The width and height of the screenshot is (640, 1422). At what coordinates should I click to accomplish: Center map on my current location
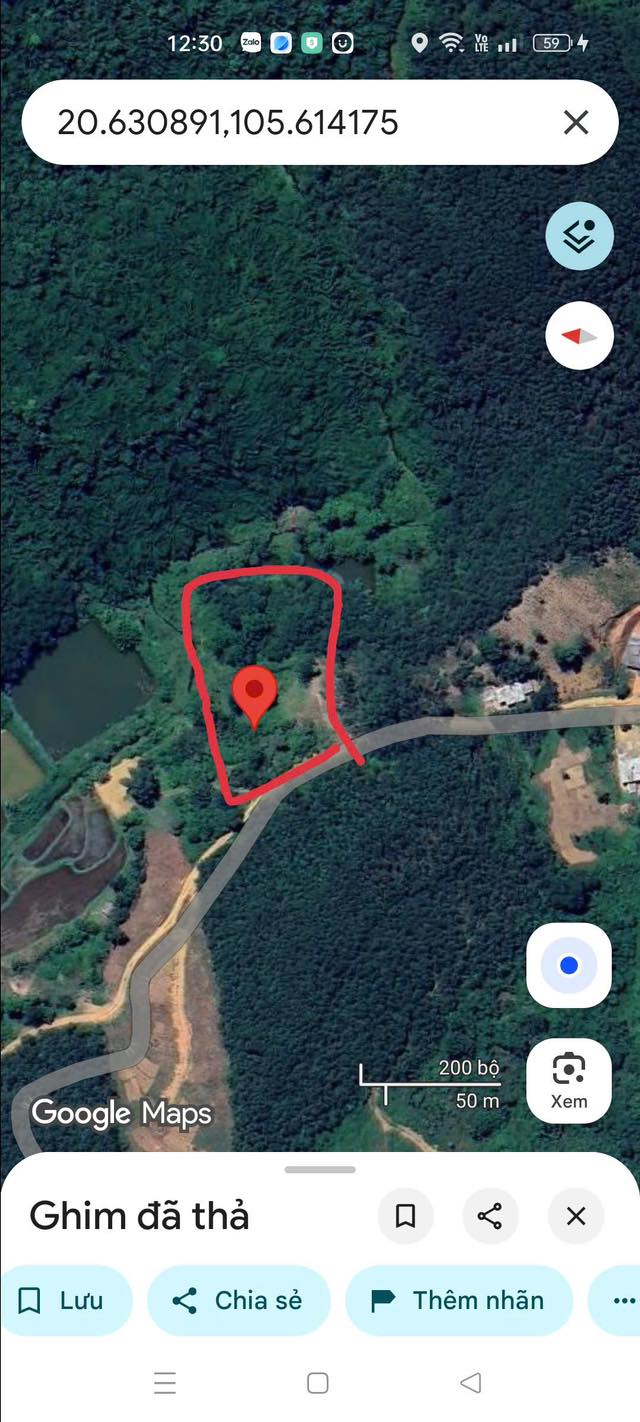[569, 965]
